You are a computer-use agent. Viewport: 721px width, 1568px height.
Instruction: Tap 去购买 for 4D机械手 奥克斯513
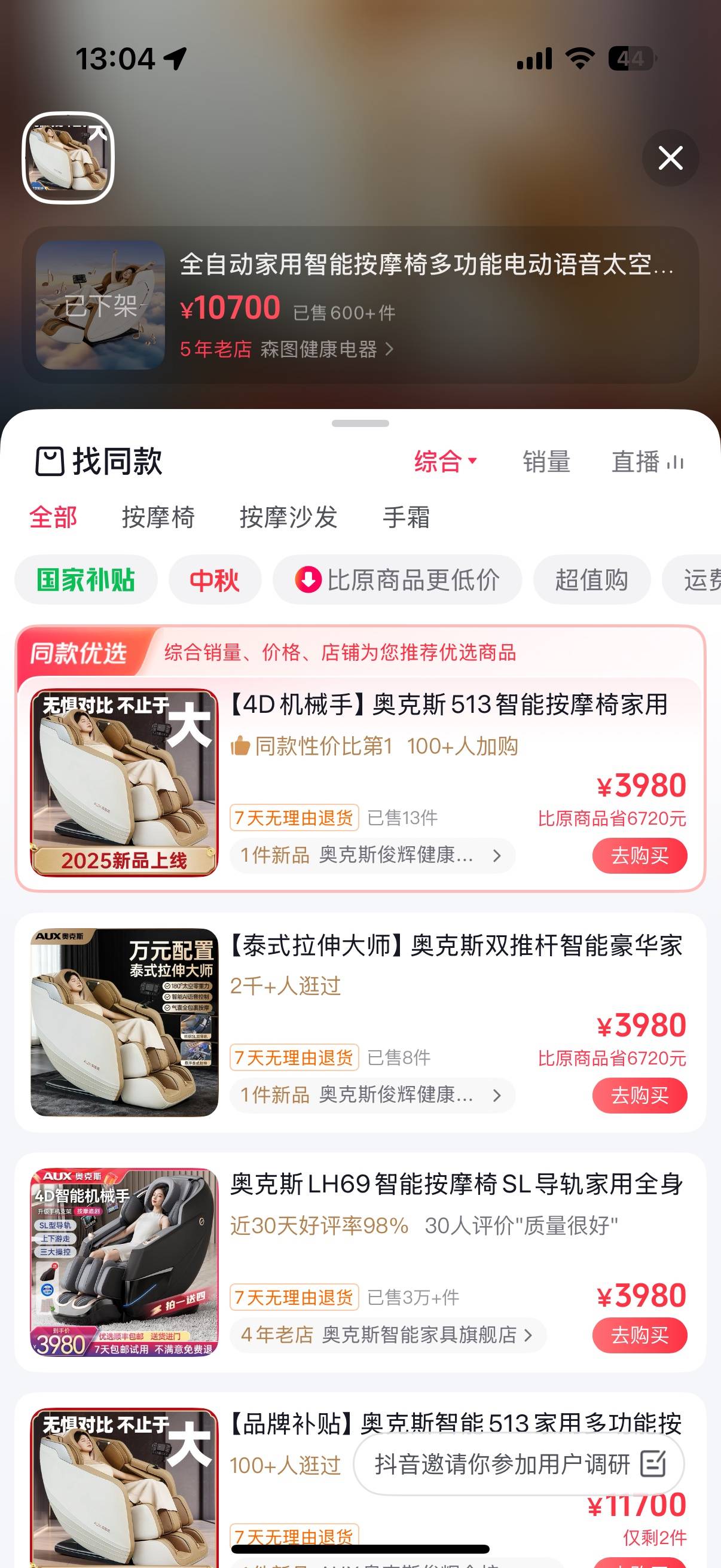coord(639,855)
